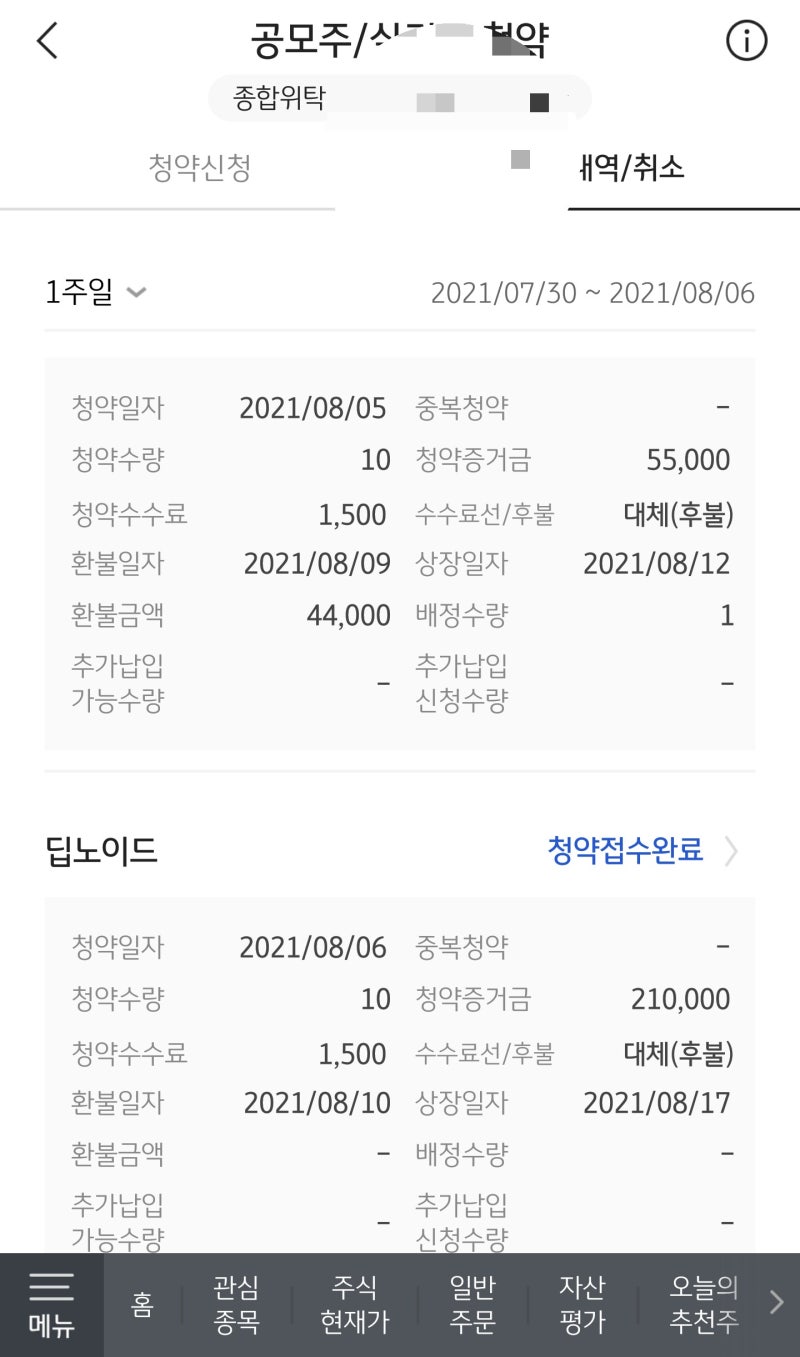The width and height of the screenshot is (800, 1357).
Task: Tap the right arrow on bottom navigation
Action: coord(778,1303)
